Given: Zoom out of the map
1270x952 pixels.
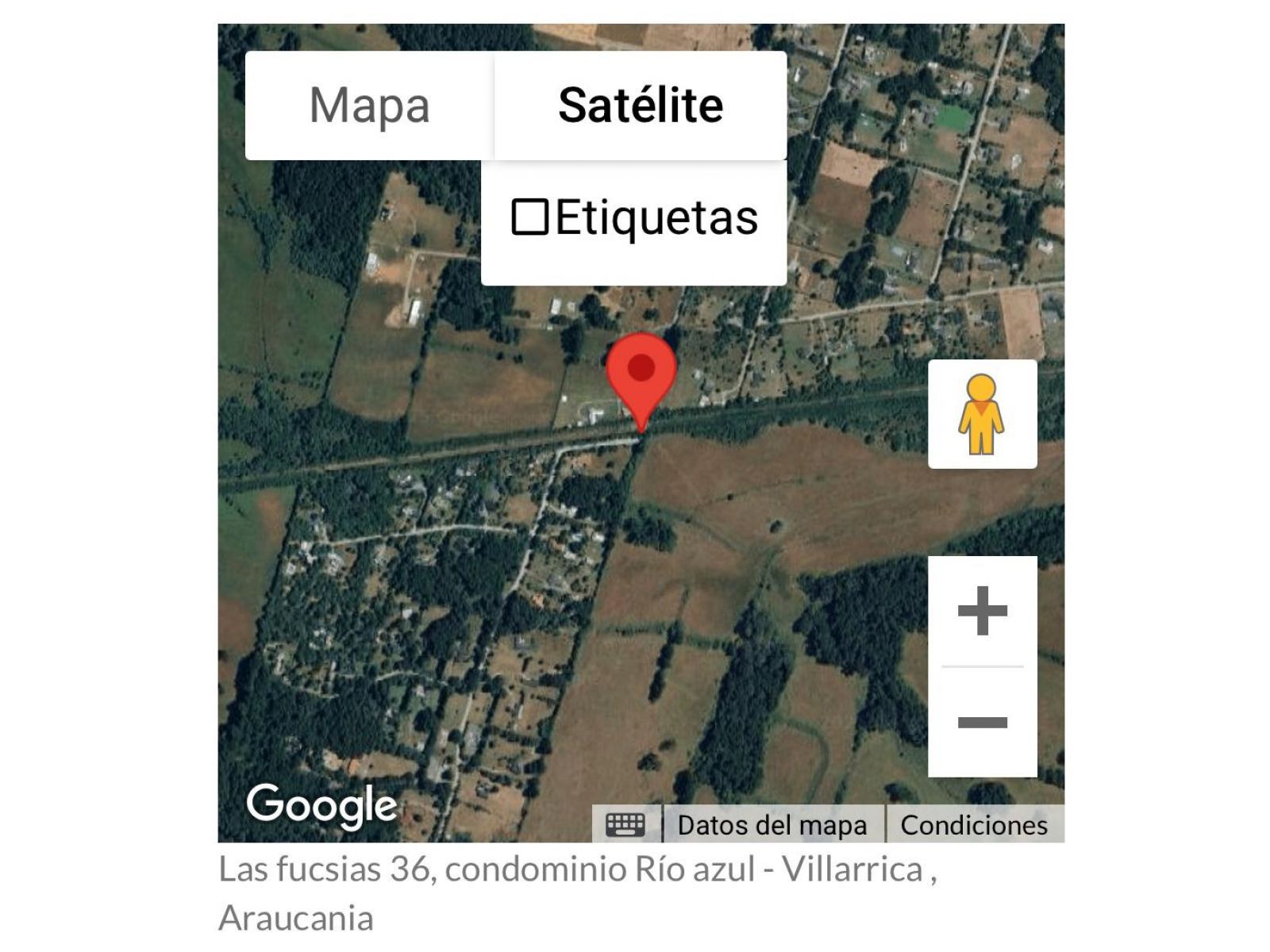Looking at the screenshot, I should coord(982,722).
